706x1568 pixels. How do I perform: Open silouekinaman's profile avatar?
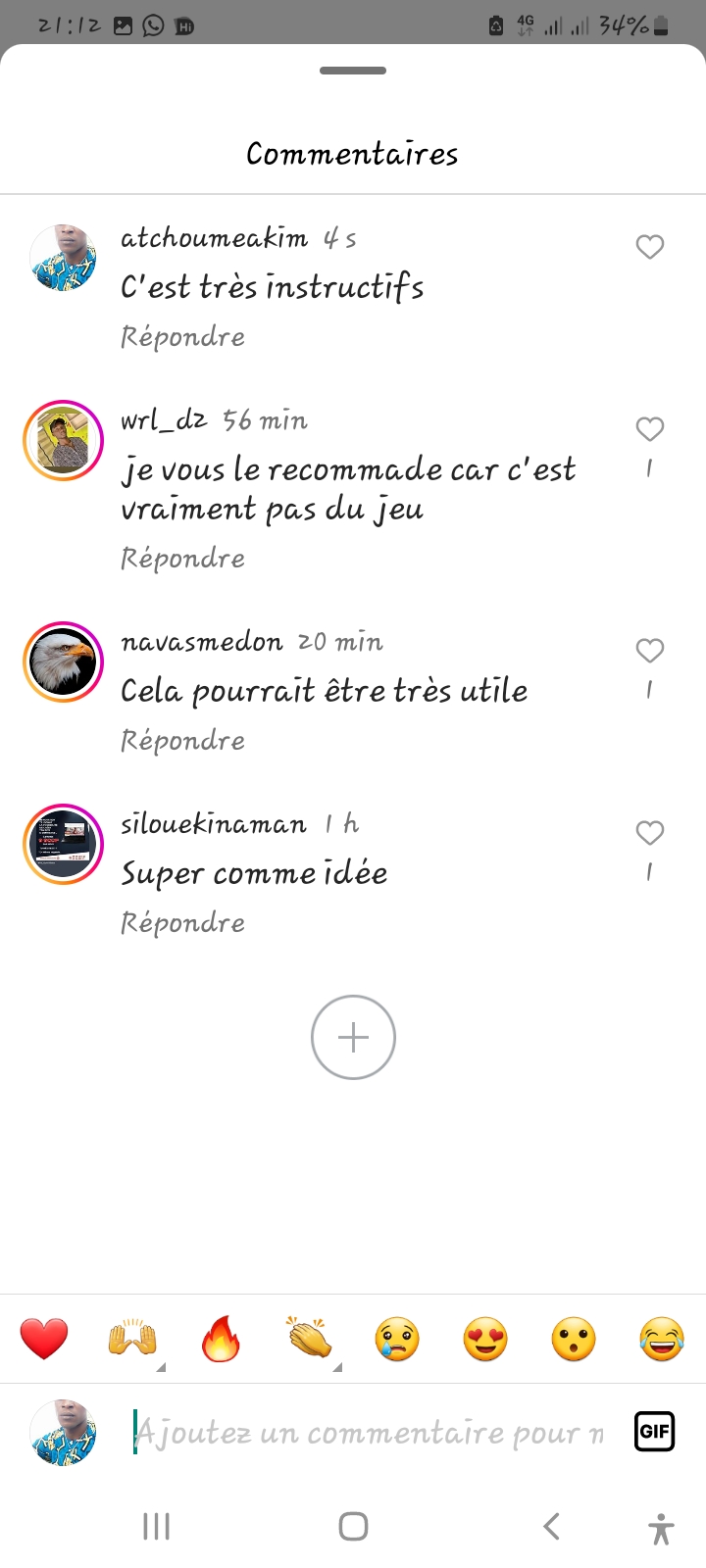pos(63,845)
